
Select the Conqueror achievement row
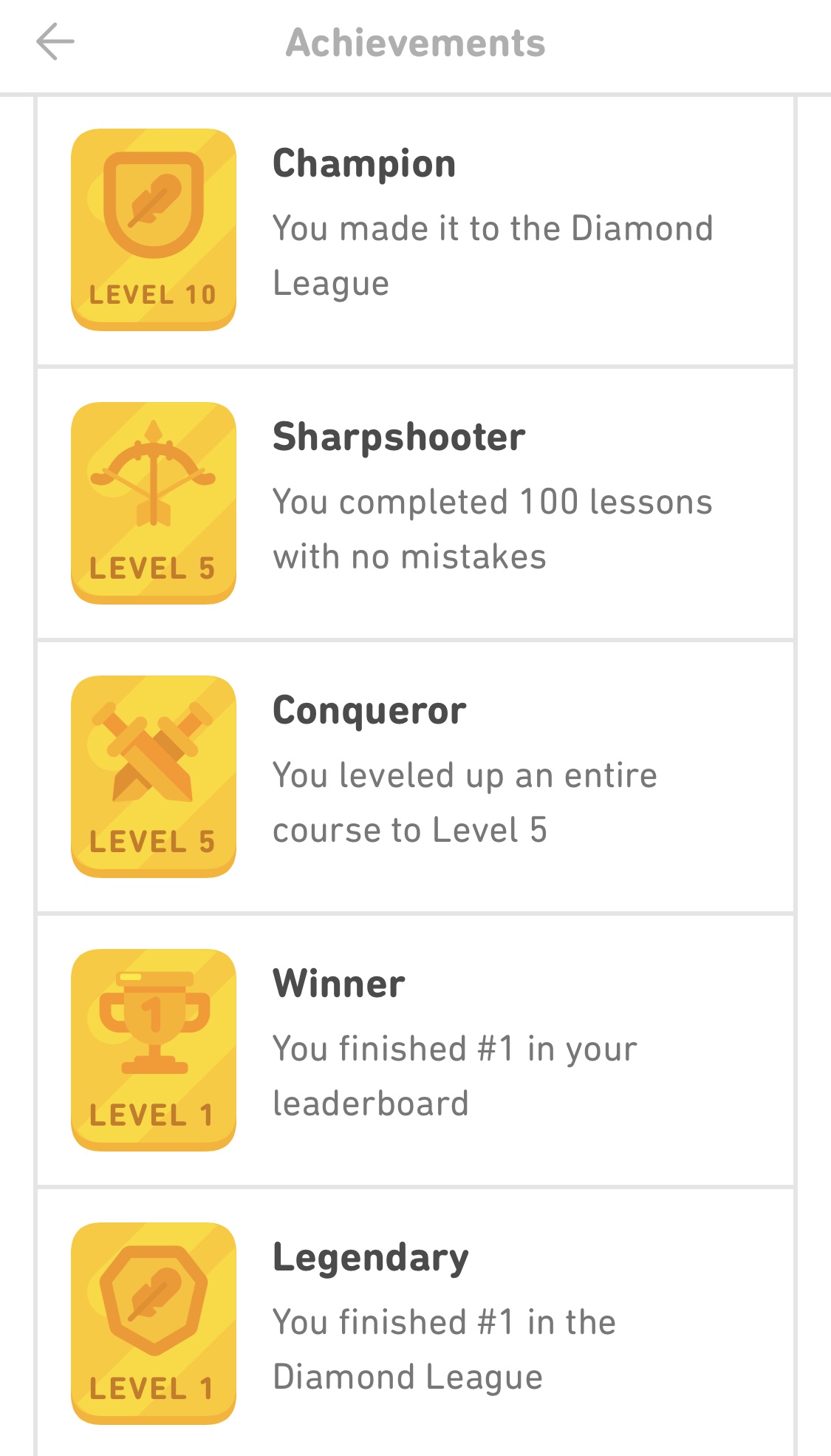click(x=415, y=778)
